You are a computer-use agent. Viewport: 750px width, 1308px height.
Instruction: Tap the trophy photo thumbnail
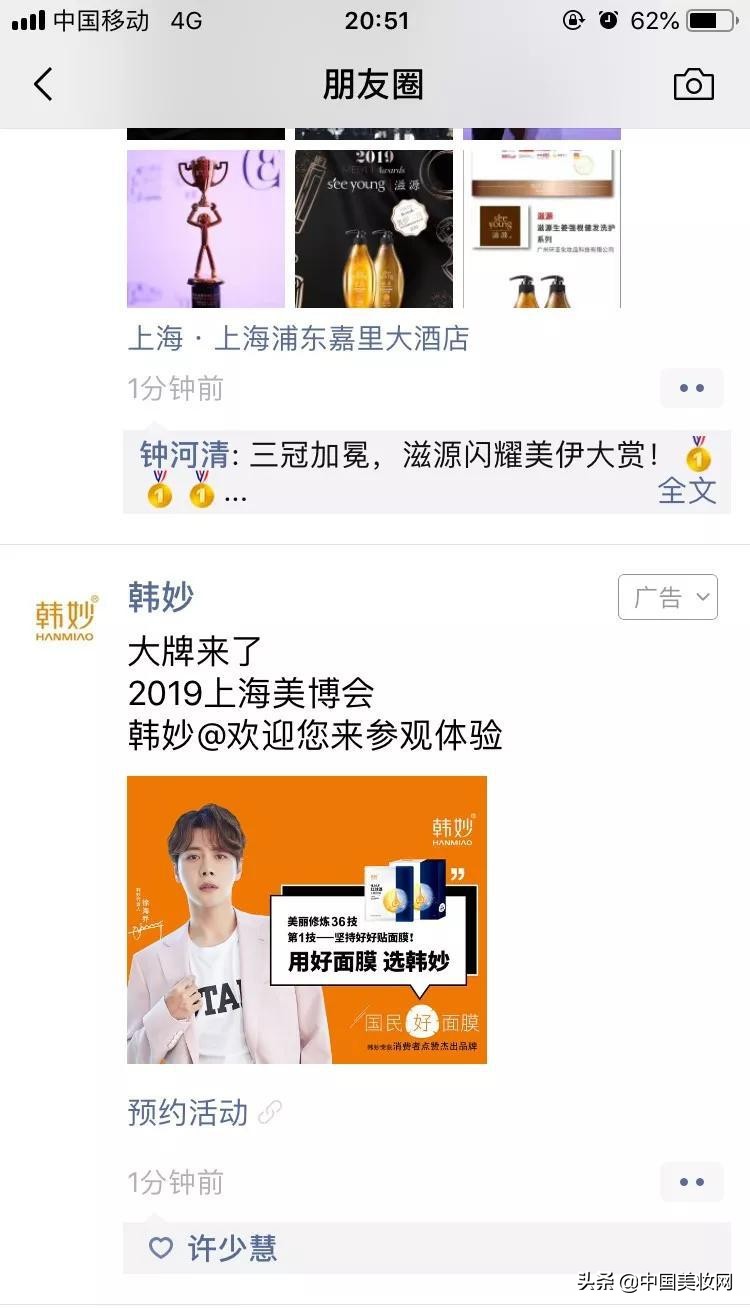tap(205, 228)
